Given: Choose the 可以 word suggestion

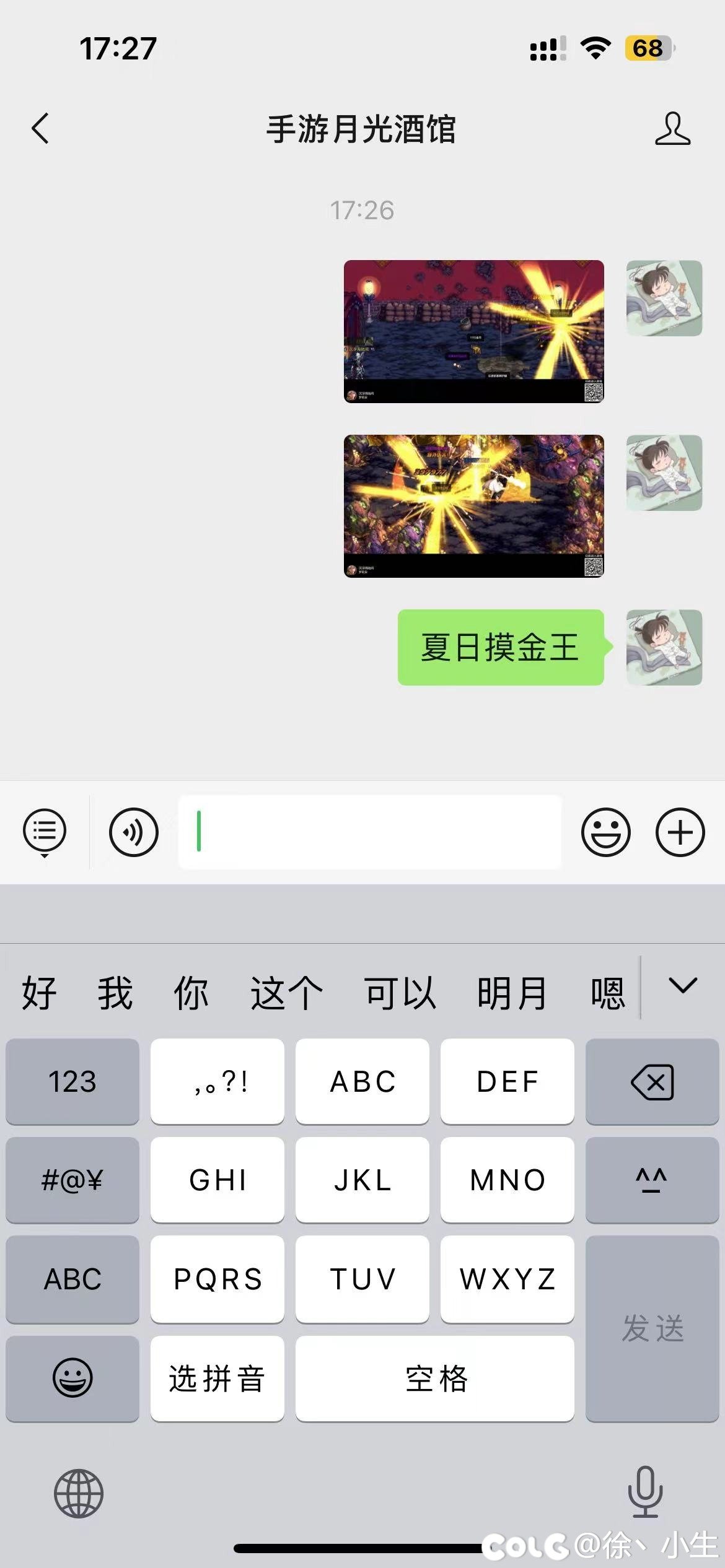Looking at the screenshot, I should [x=400, y=993].
